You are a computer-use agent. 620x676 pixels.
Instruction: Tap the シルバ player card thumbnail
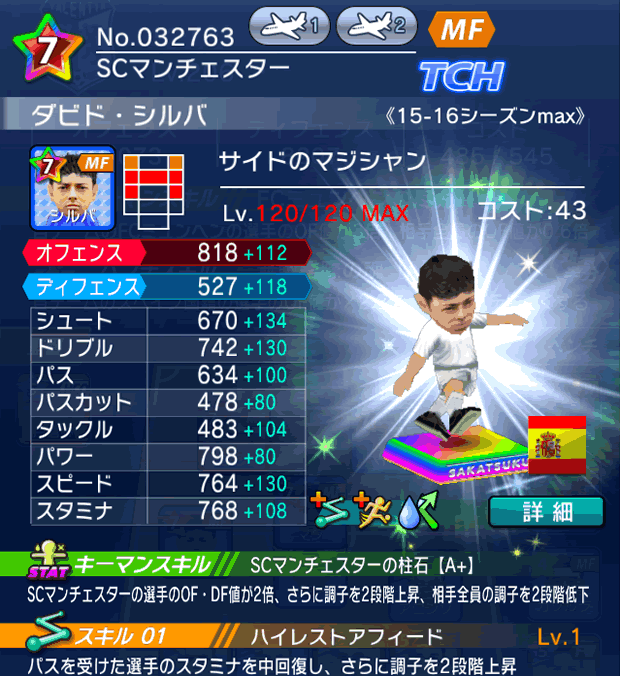[x=74, y=186]
